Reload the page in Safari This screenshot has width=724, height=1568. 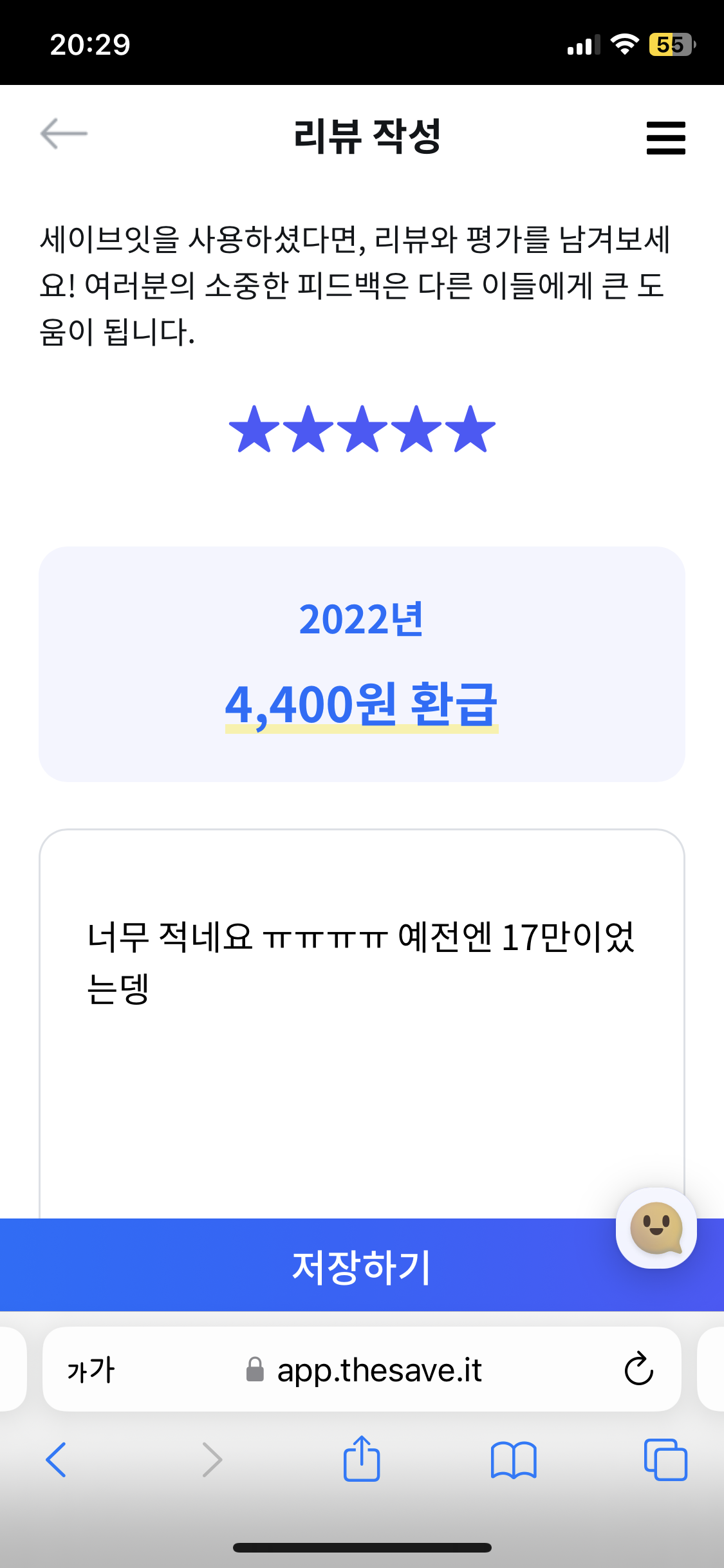coord(638,1368)
